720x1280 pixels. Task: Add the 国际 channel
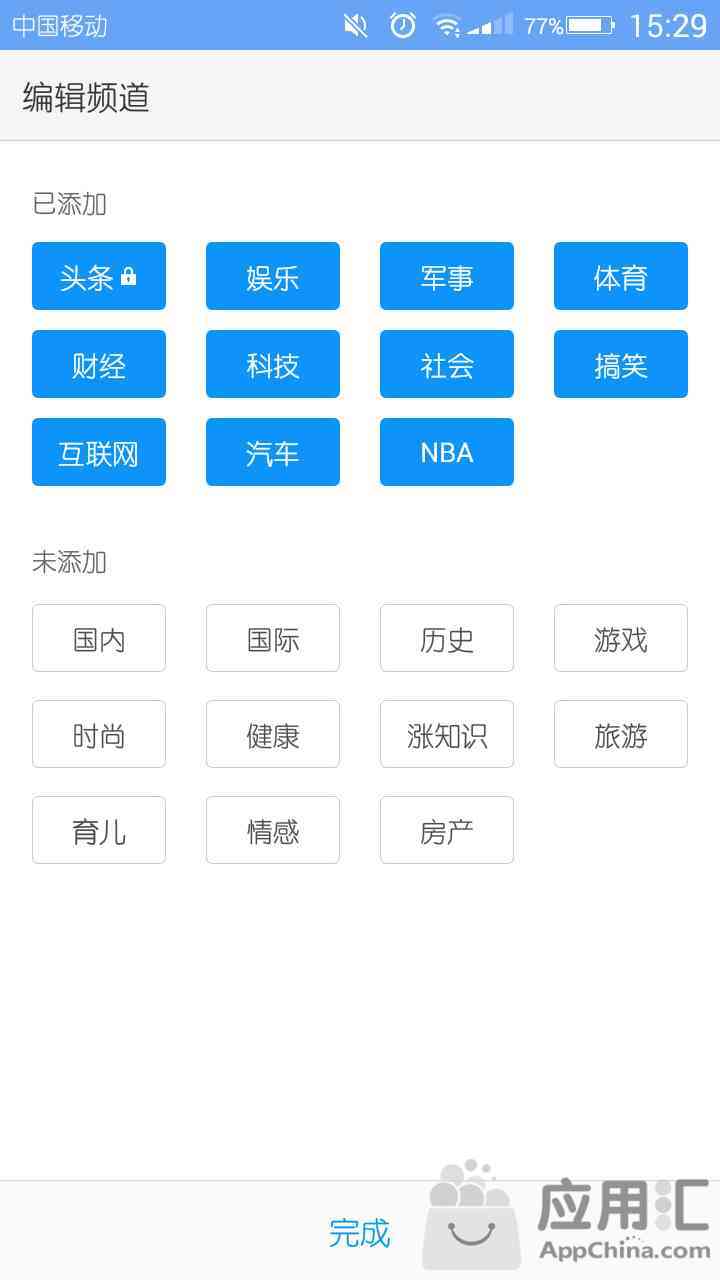(x=273, y=638)
